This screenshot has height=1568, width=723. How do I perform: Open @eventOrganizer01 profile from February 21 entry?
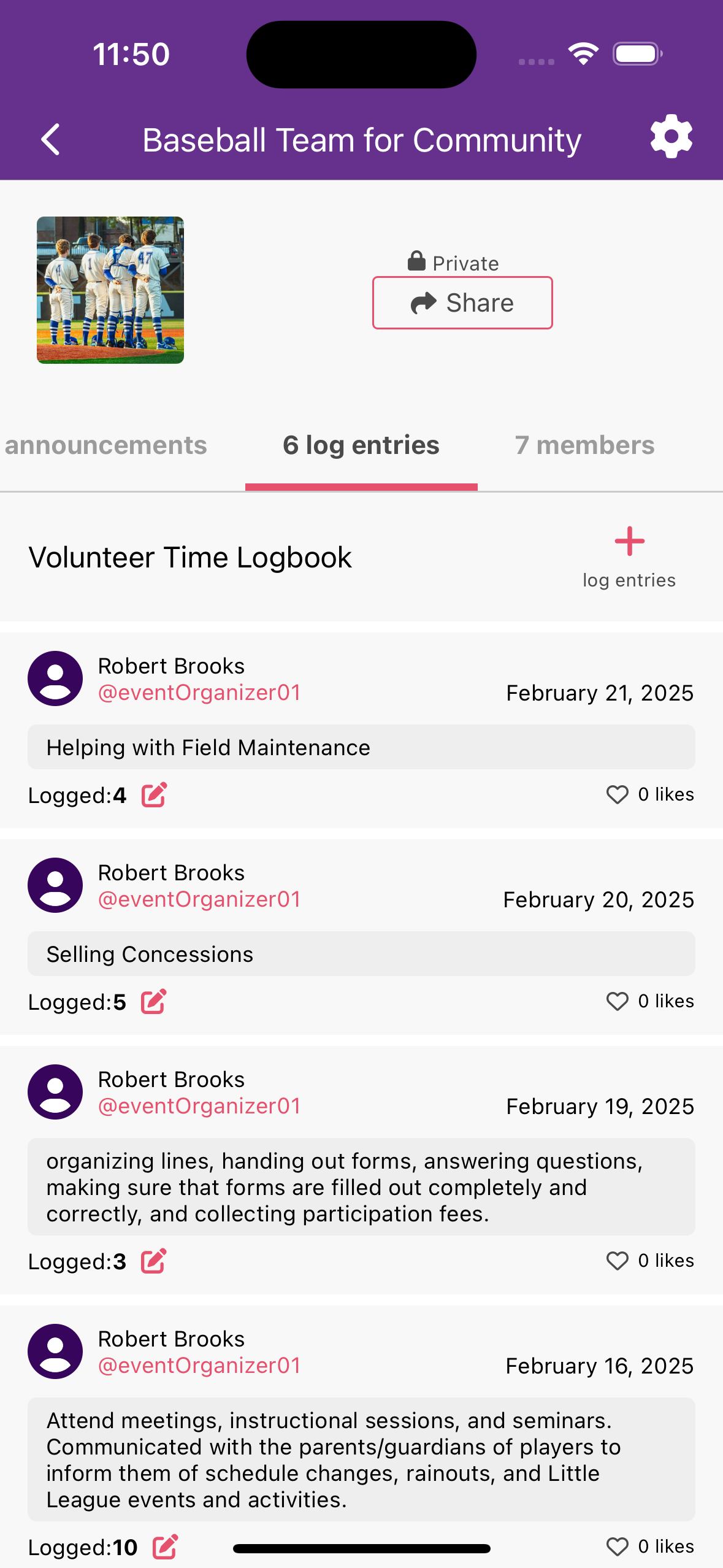click(199, 693)
